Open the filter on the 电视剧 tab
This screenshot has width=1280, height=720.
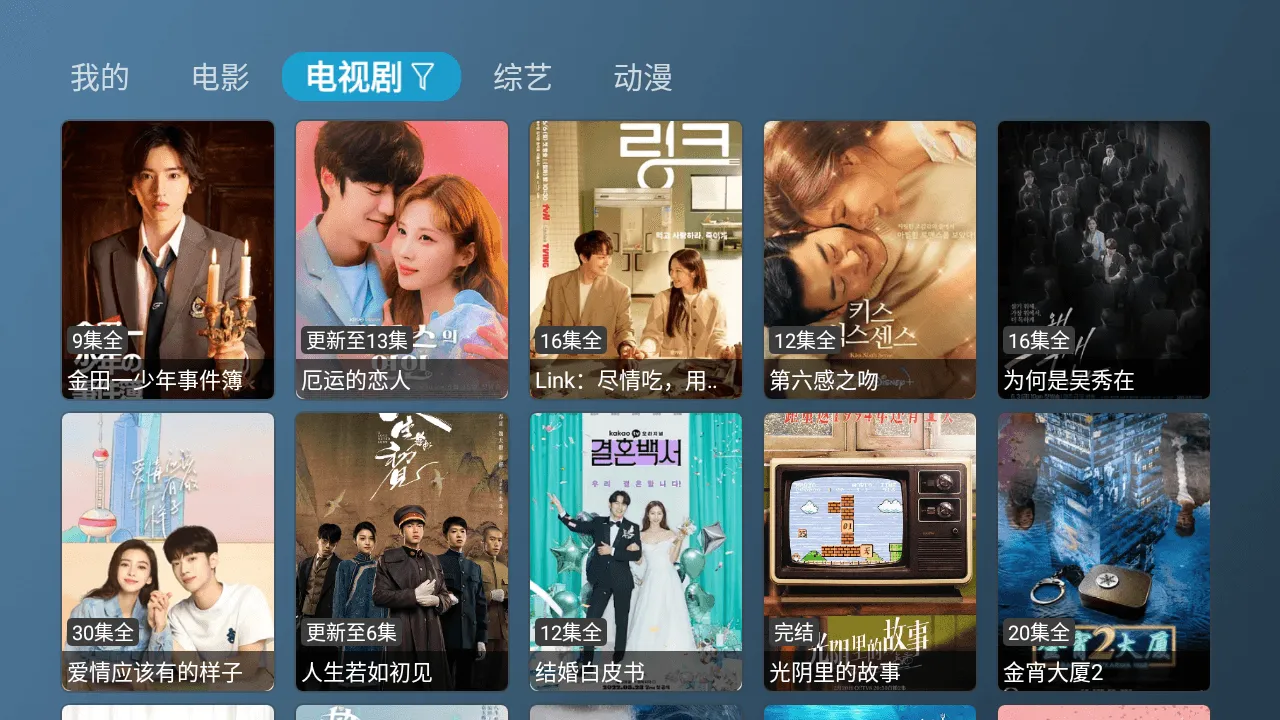click(423, 76)
